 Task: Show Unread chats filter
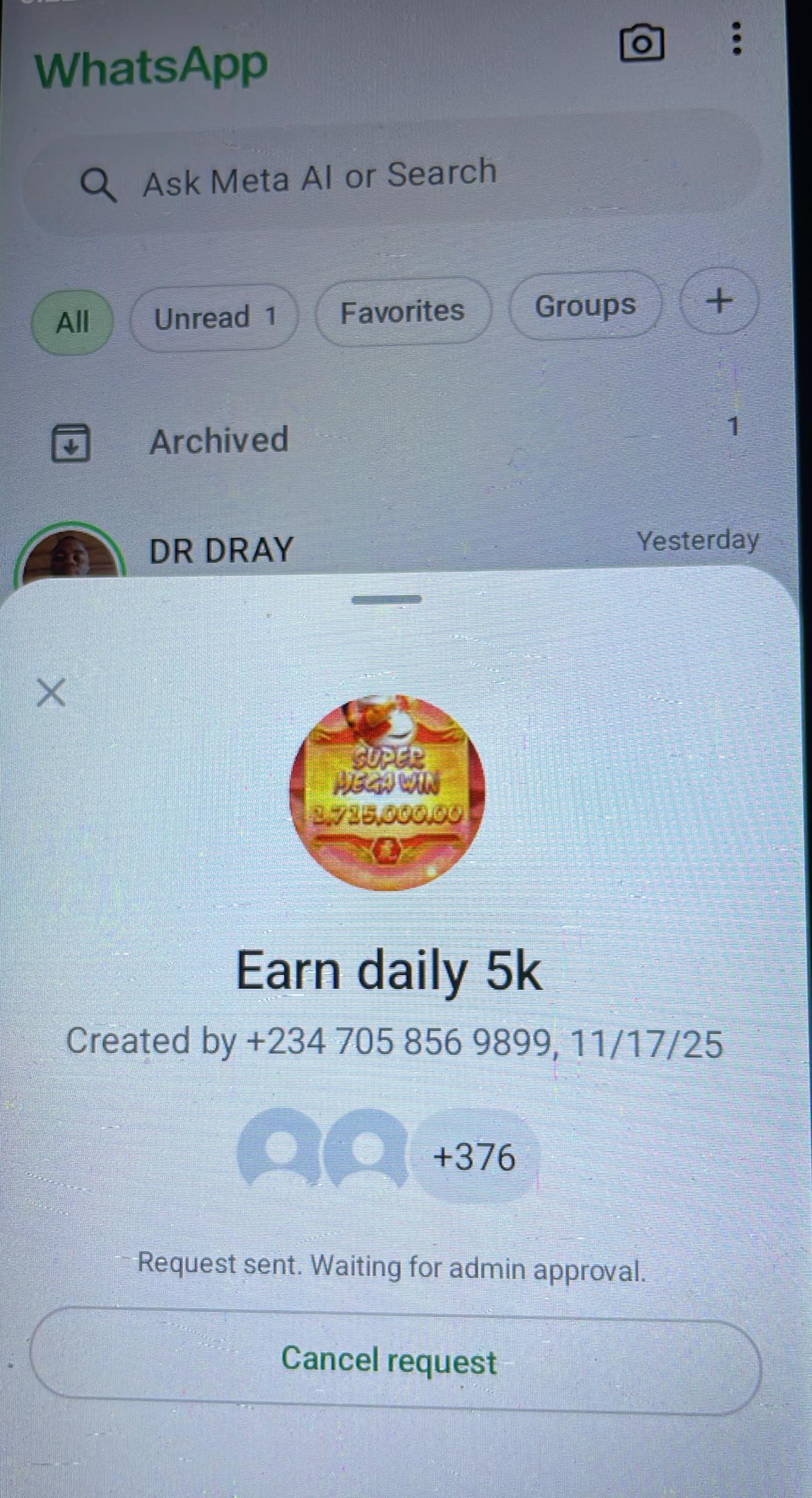(214, 318)
